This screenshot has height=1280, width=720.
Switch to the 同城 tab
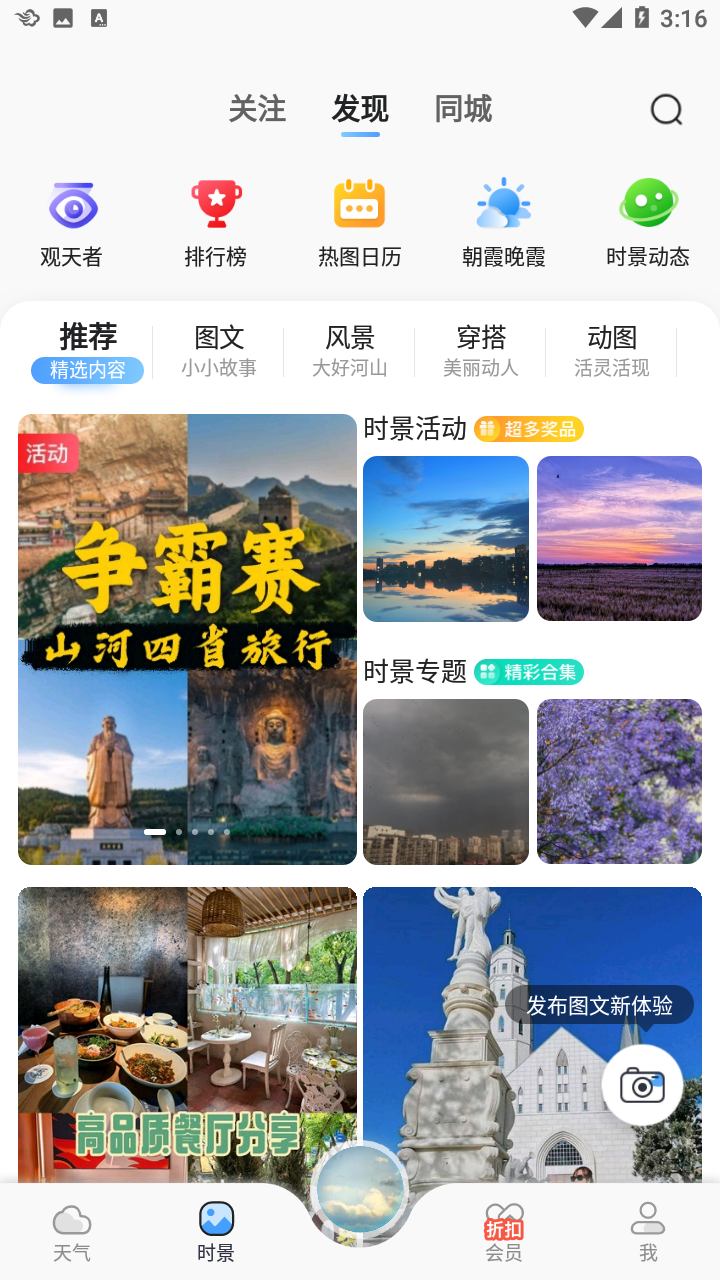(x=463, y=109)
